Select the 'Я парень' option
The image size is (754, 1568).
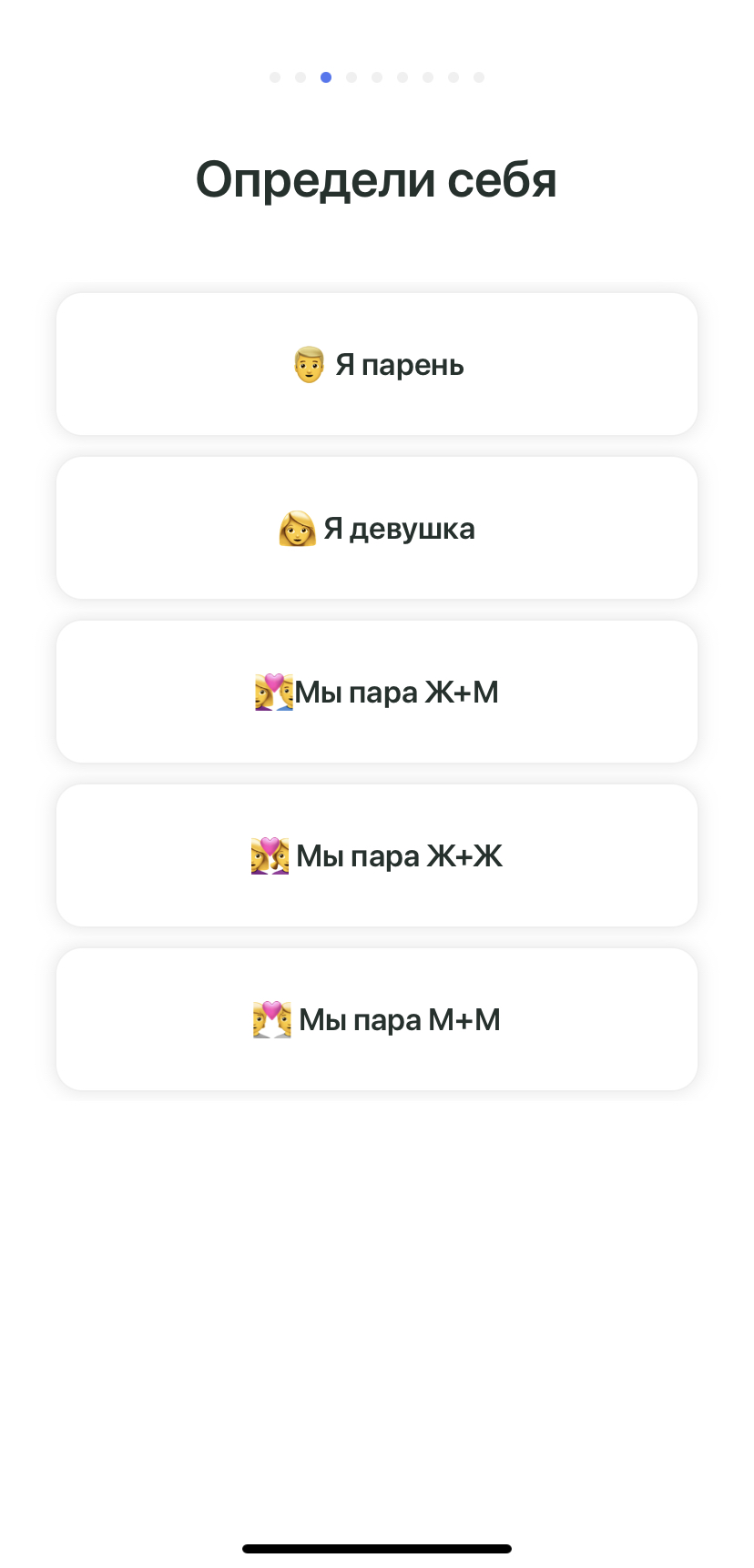tap(377, 364)
